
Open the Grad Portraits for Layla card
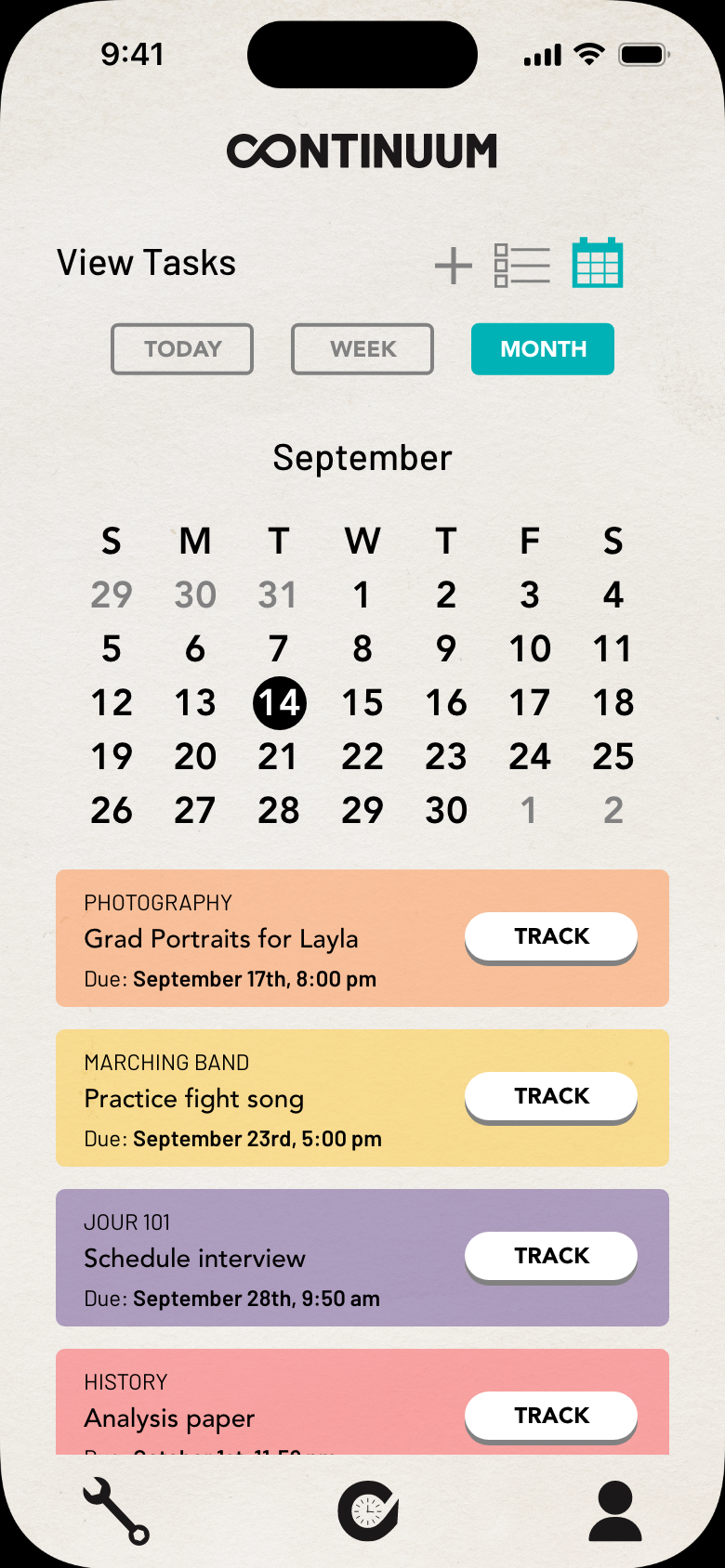(362, 938)
